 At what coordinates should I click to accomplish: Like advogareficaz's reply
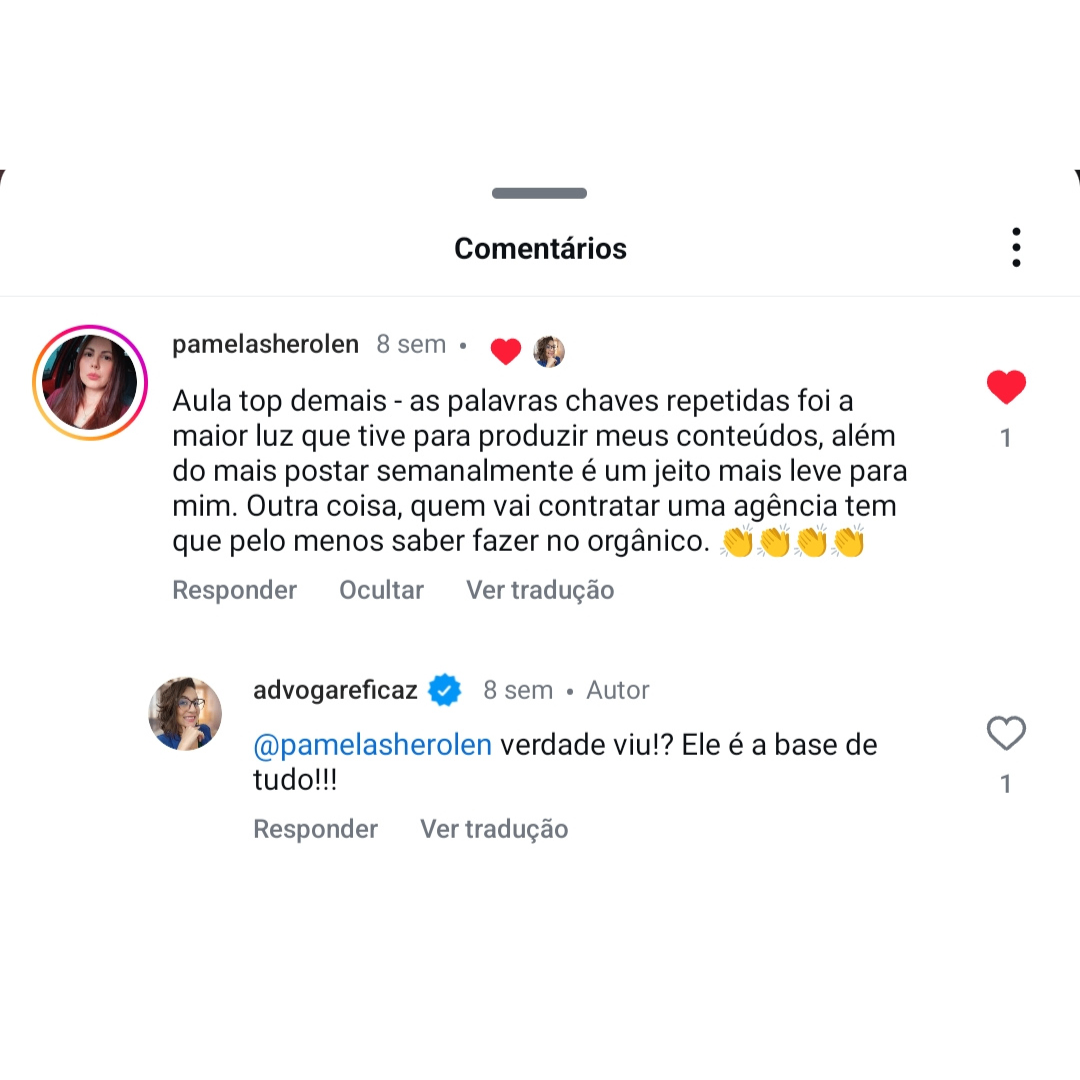(1006, 734)
